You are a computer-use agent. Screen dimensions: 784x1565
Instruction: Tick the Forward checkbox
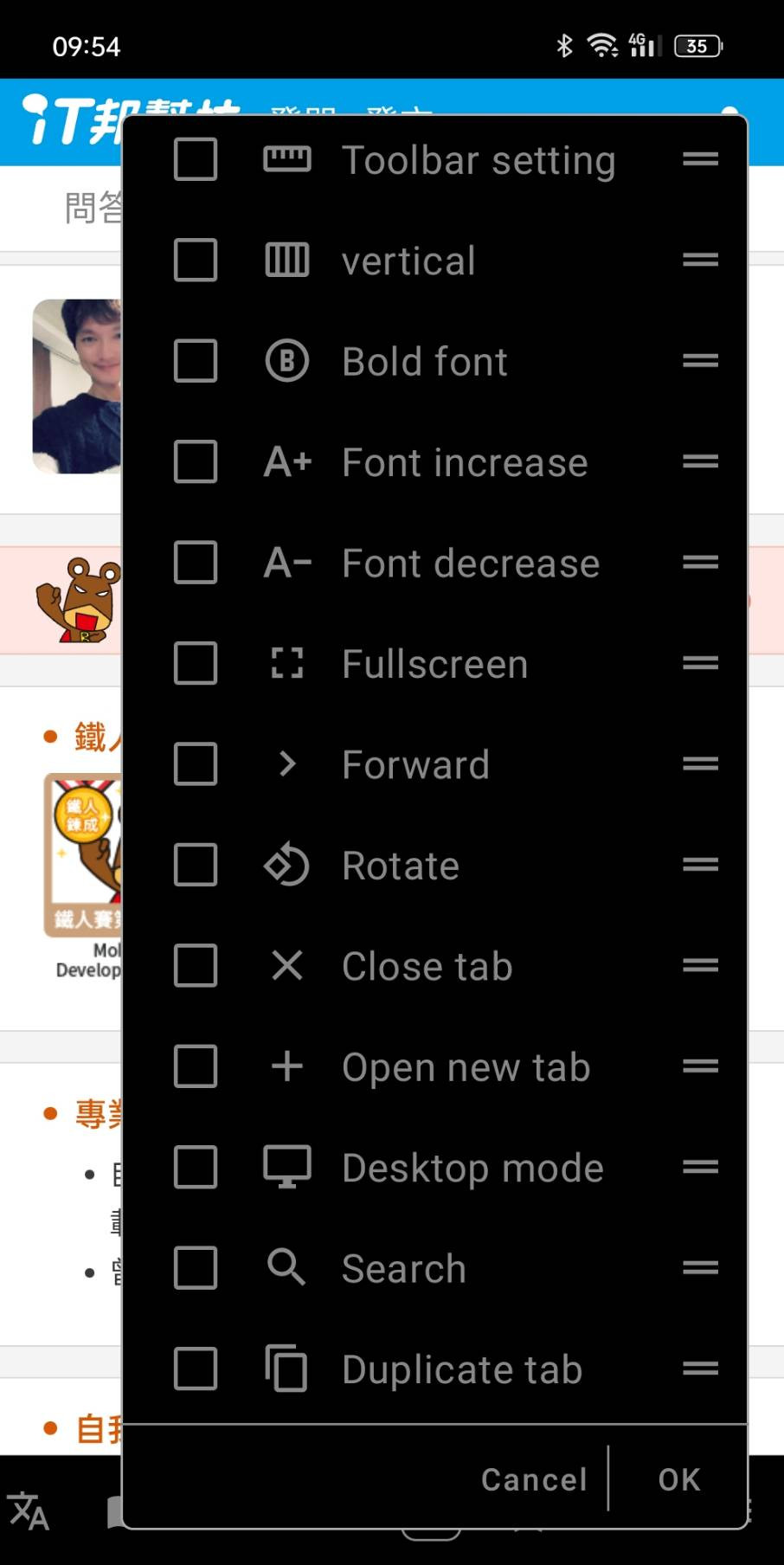[x=196, y=764]
